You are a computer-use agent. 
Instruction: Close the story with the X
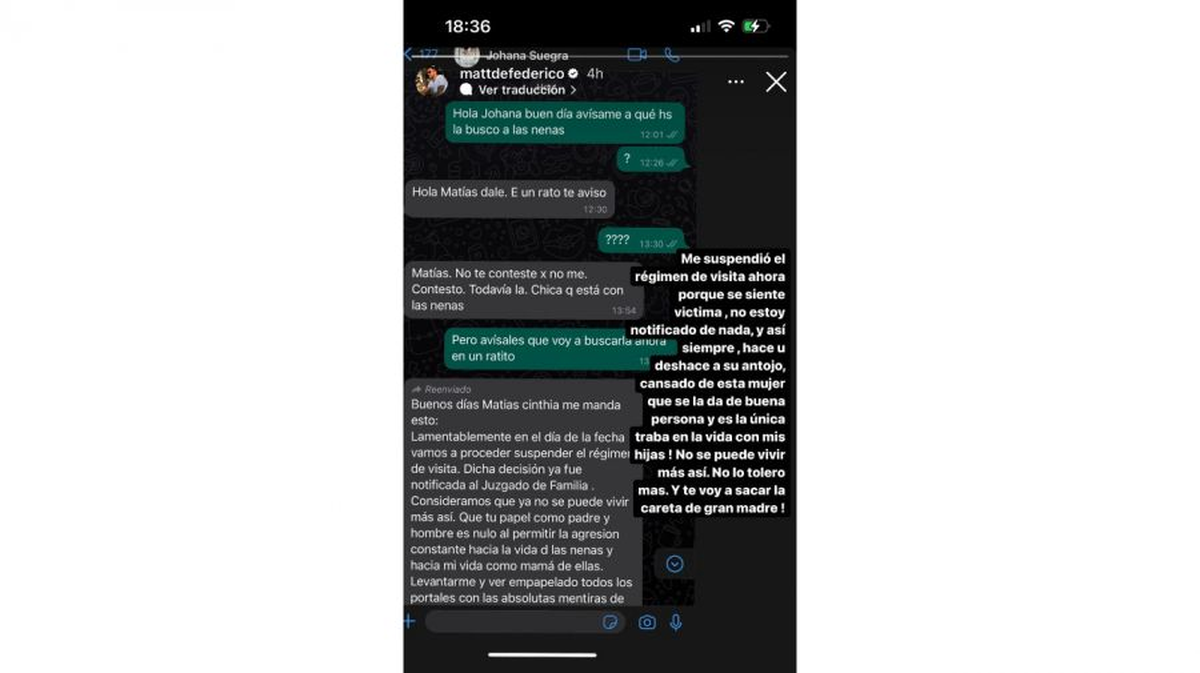pos(776,82)
